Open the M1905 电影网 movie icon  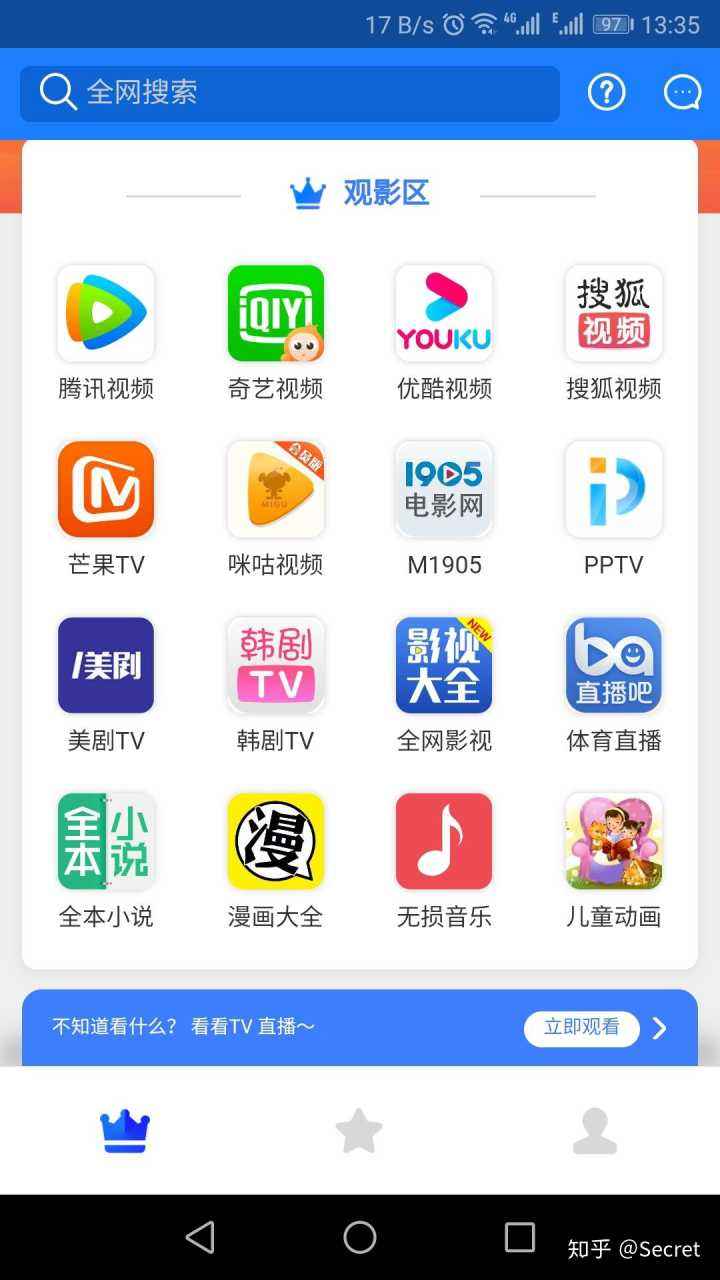443,489
